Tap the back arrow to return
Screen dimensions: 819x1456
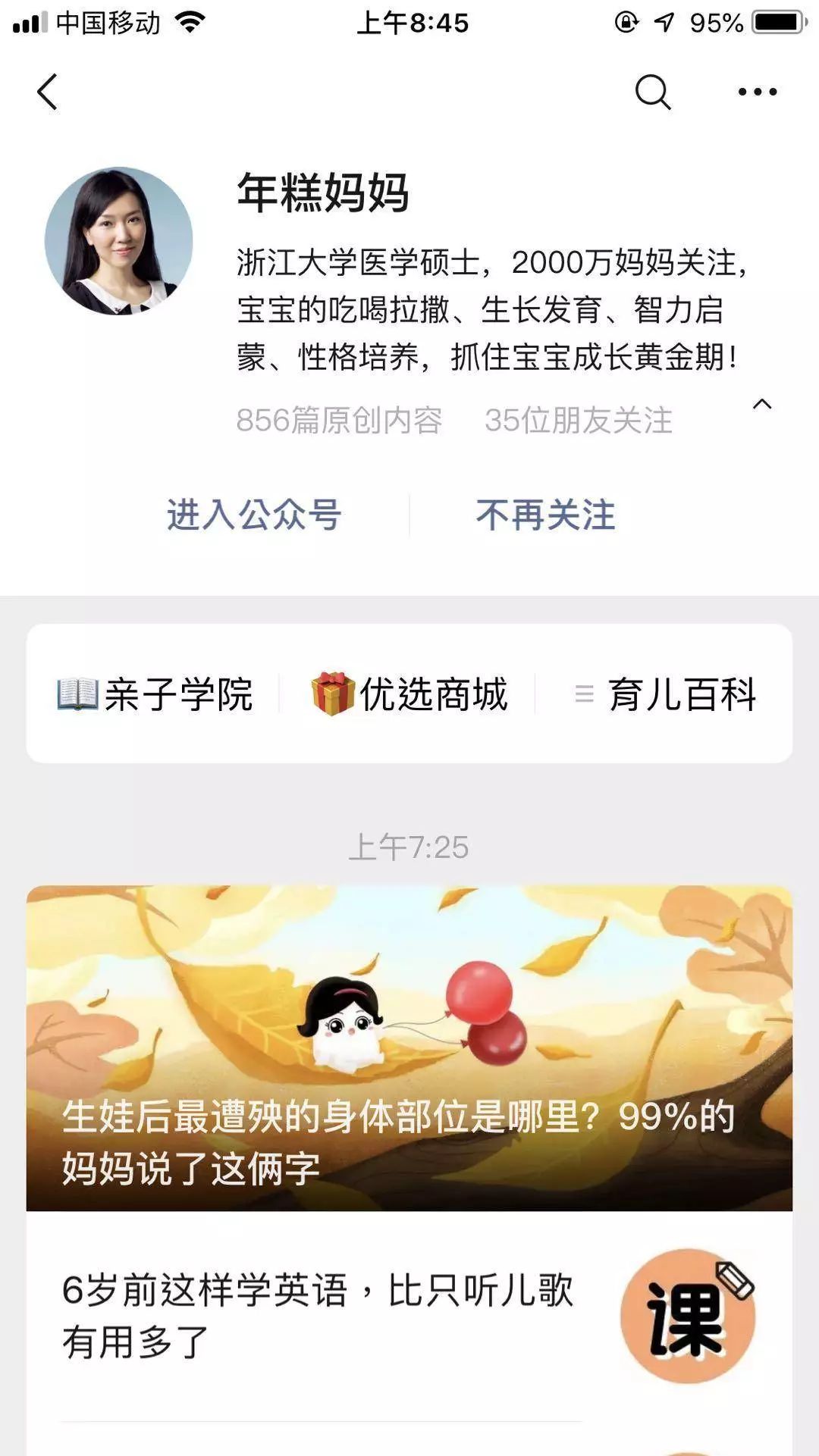point(47,92)
